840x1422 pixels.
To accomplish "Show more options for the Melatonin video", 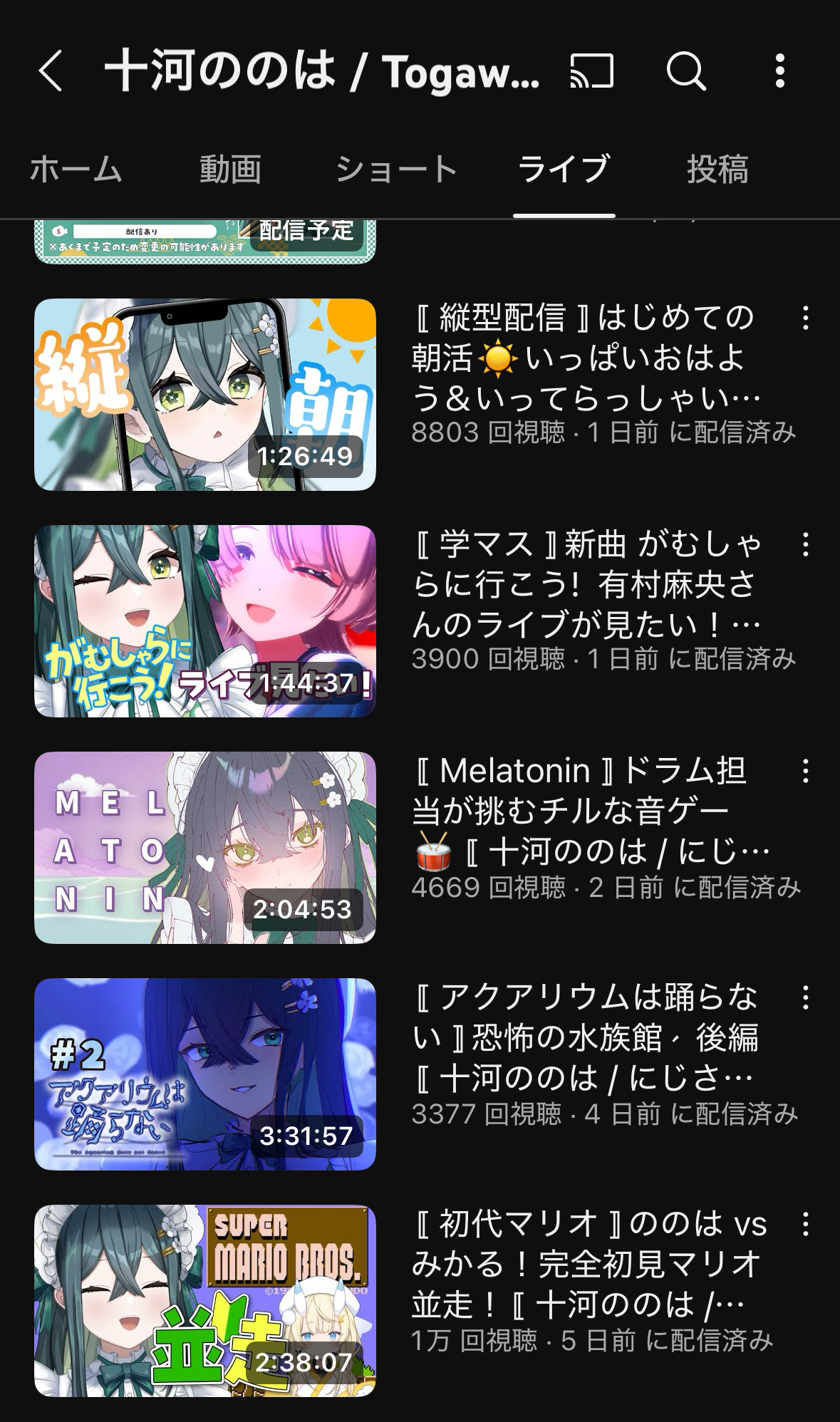I will (x=805, y=771).
